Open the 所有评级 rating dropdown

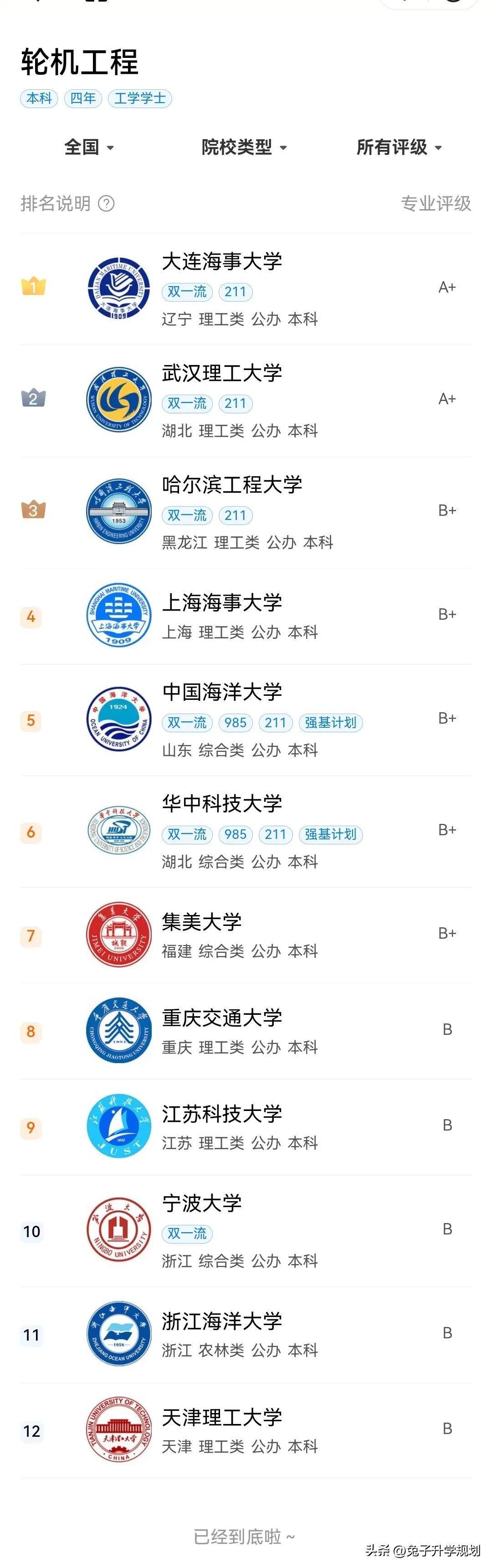(x=399, y=147)
